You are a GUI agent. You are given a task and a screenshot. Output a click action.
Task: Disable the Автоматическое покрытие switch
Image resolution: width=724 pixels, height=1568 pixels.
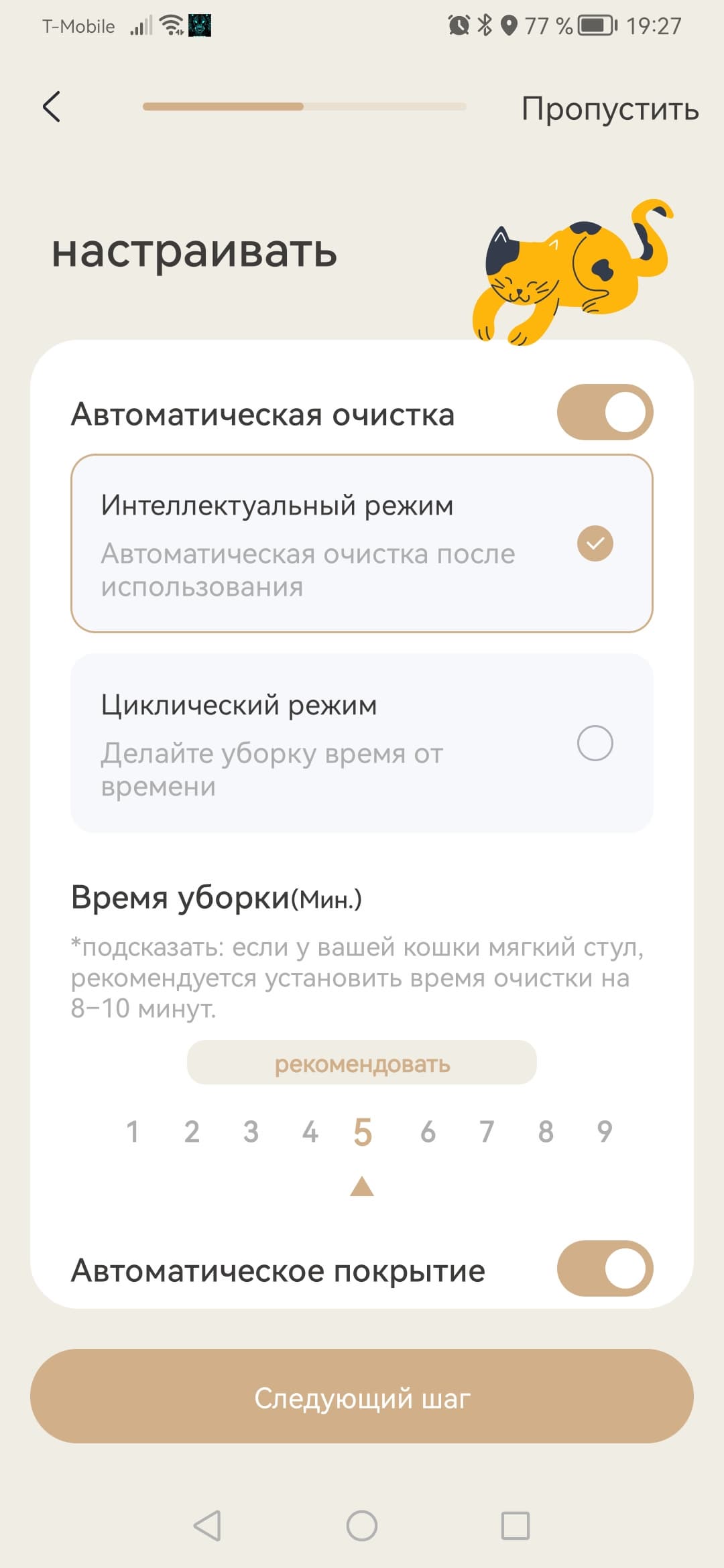tap(605, 1268)
